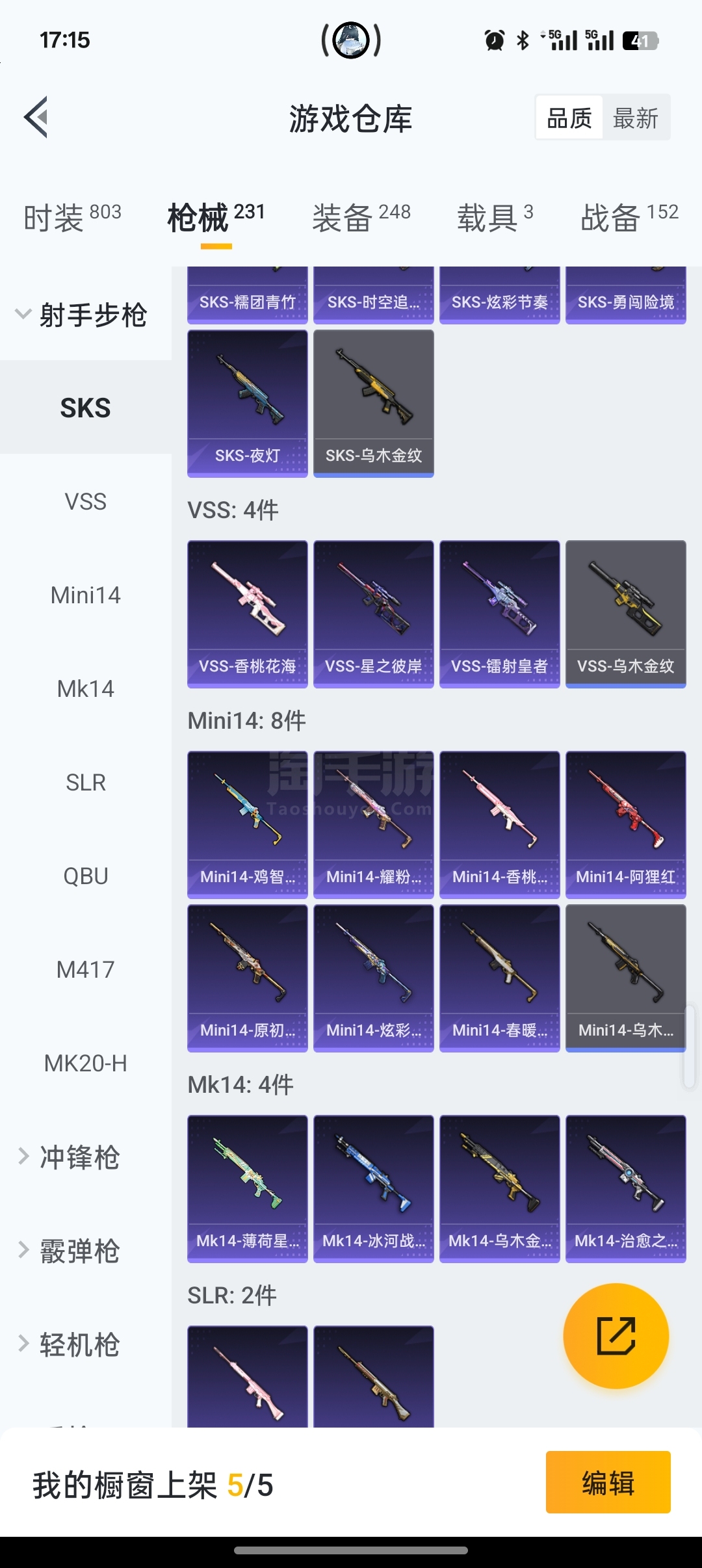Open the 载具 tab
This screenshot has height=1568, width=702.
(495, 218)
